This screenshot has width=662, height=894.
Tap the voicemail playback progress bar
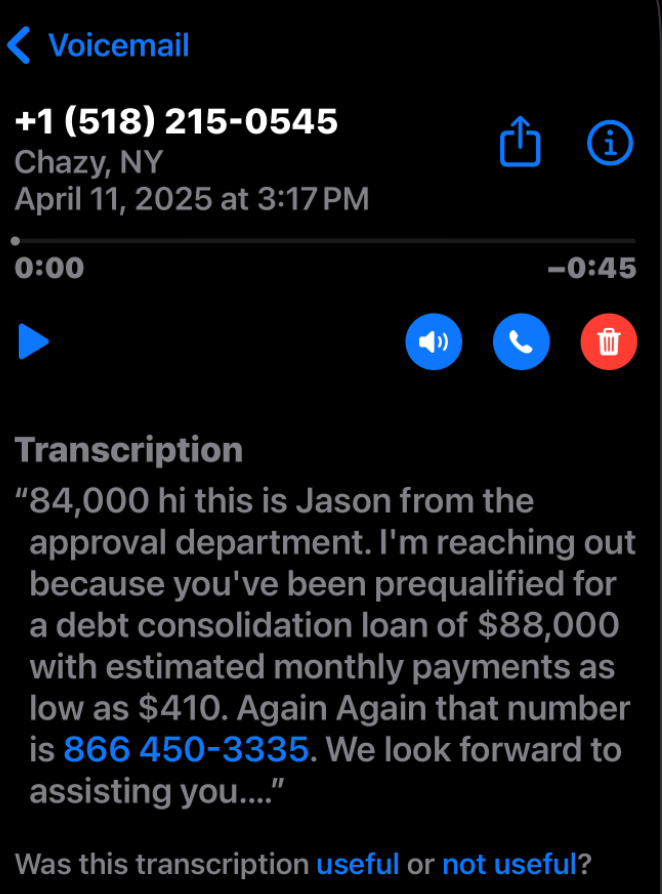click(x=325, y=241)
